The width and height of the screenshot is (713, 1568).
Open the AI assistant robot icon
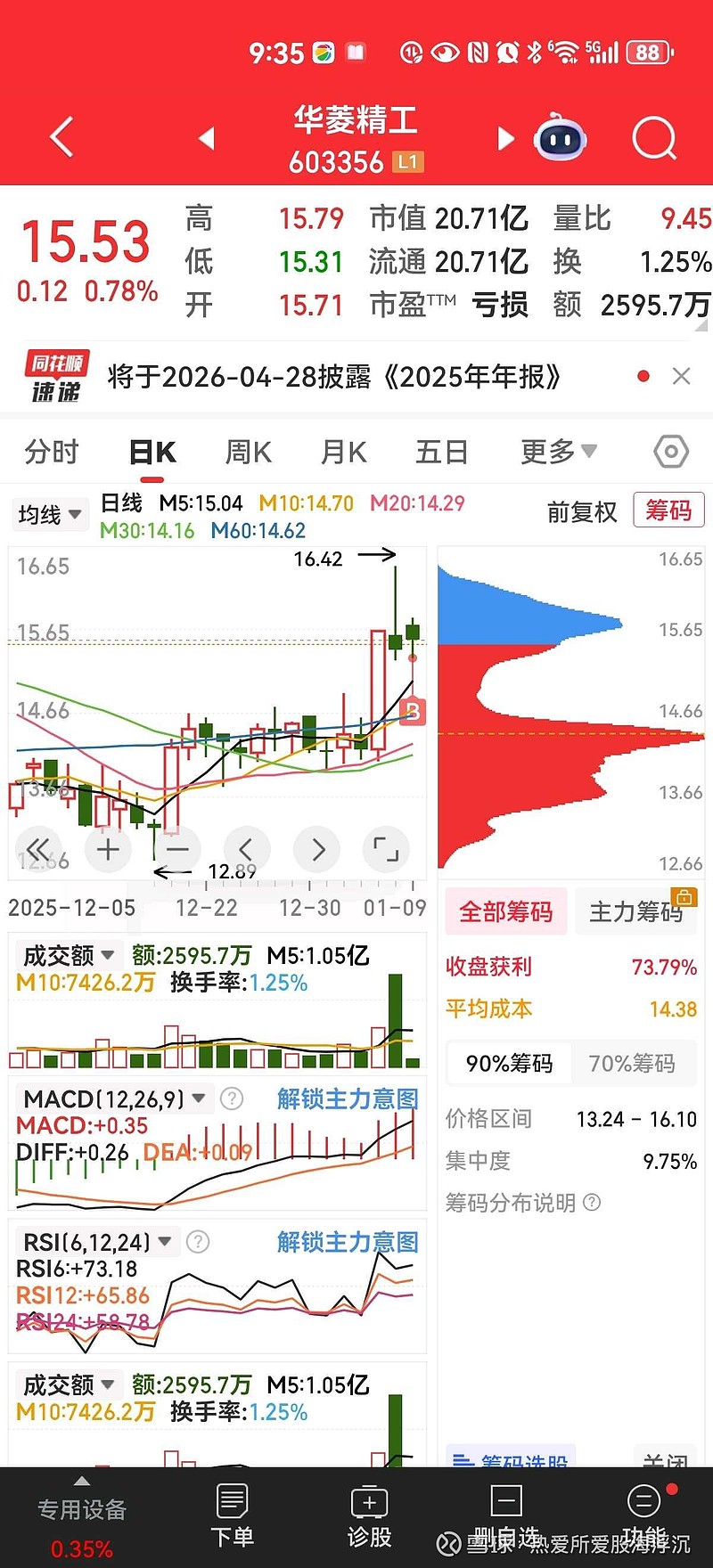click(560, 138)
